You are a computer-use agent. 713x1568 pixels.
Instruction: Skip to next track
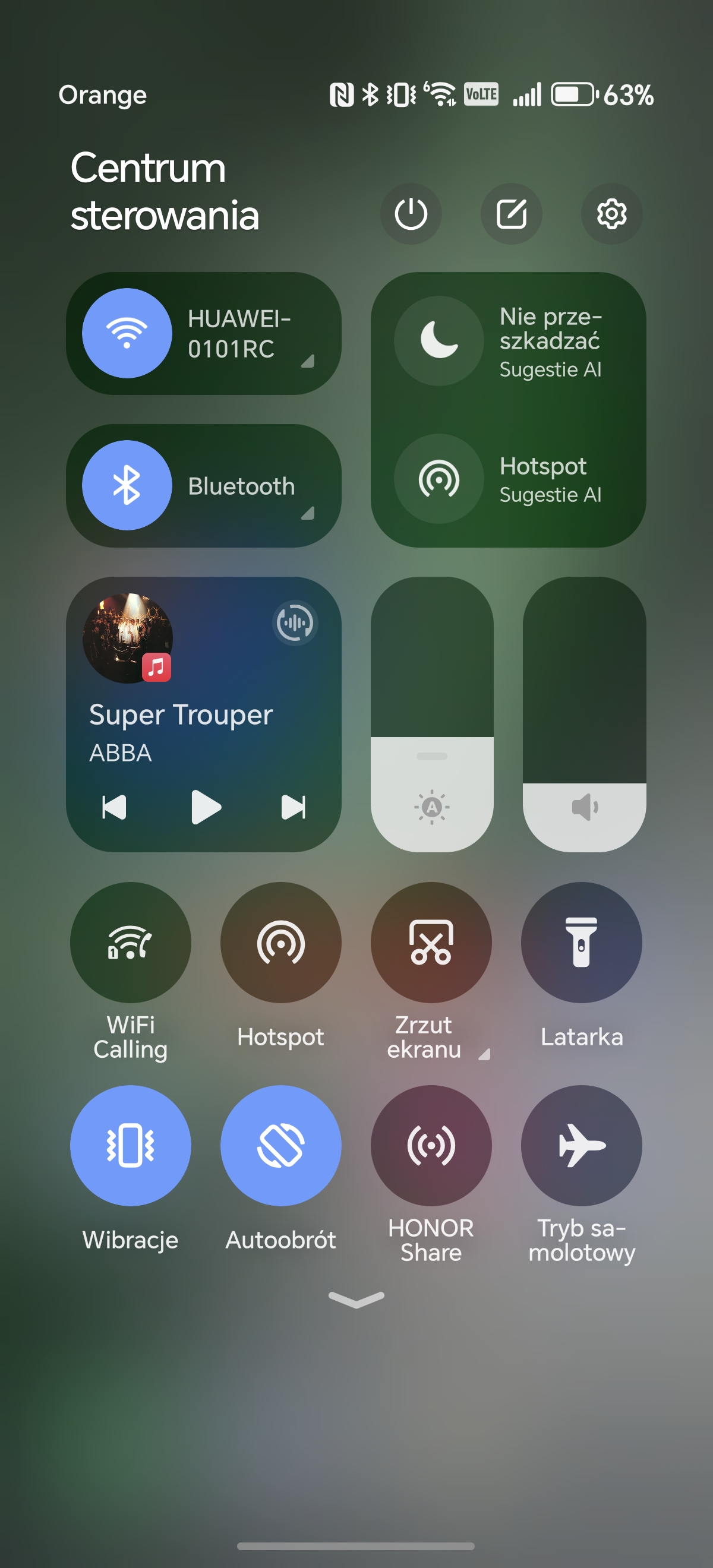coord(294,807)
